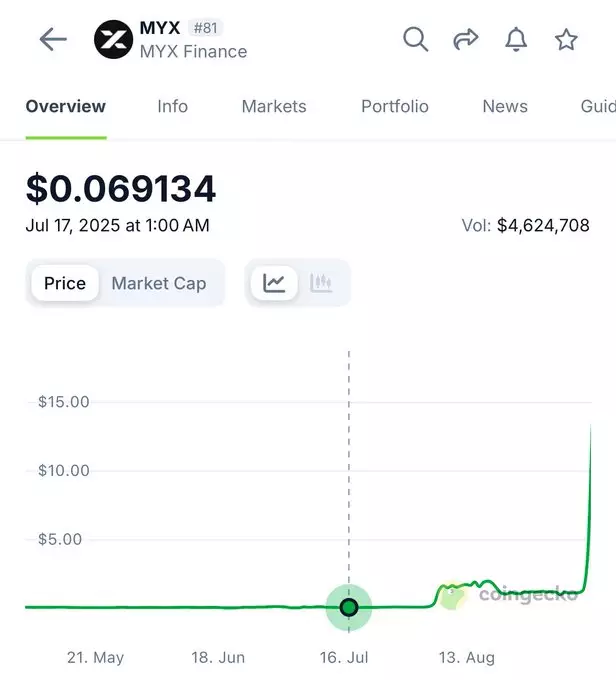The image size is (616, 680).
Task: Select the line chart view
Action: click(x=274, y=283)
